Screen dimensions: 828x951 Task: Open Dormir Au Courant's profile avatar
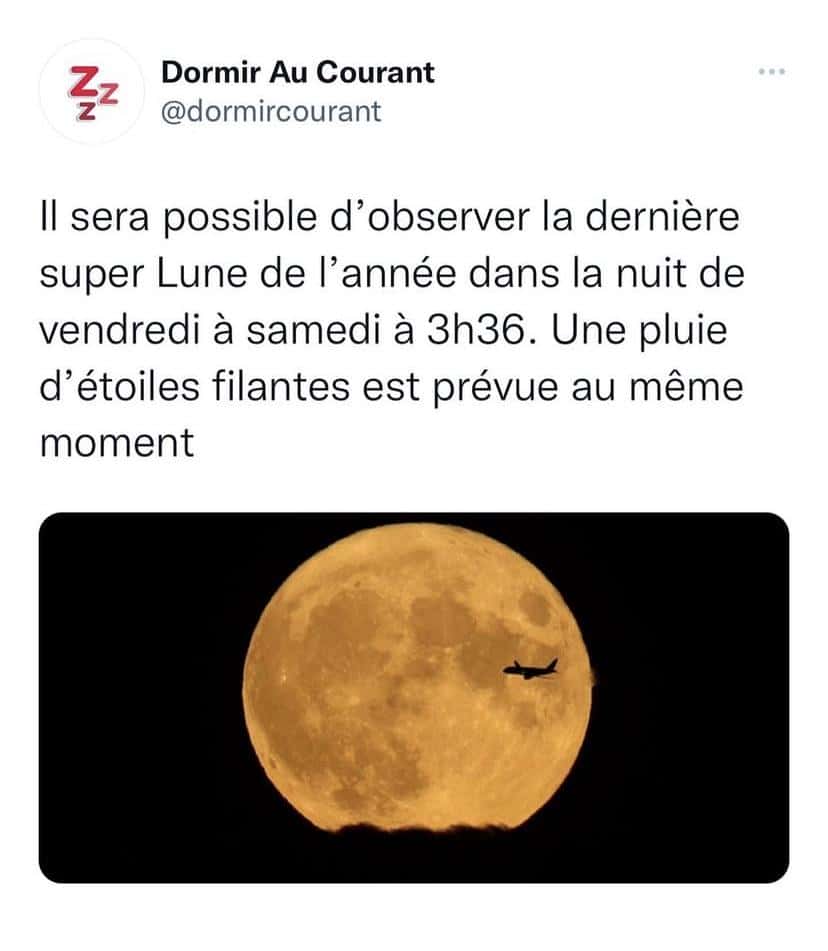(x=91, y=92)
